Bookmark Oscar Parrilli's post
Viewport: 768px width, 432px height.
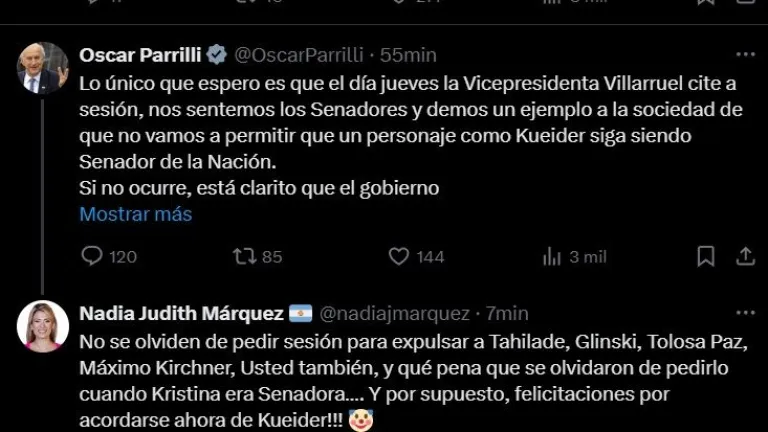[706, 257]
